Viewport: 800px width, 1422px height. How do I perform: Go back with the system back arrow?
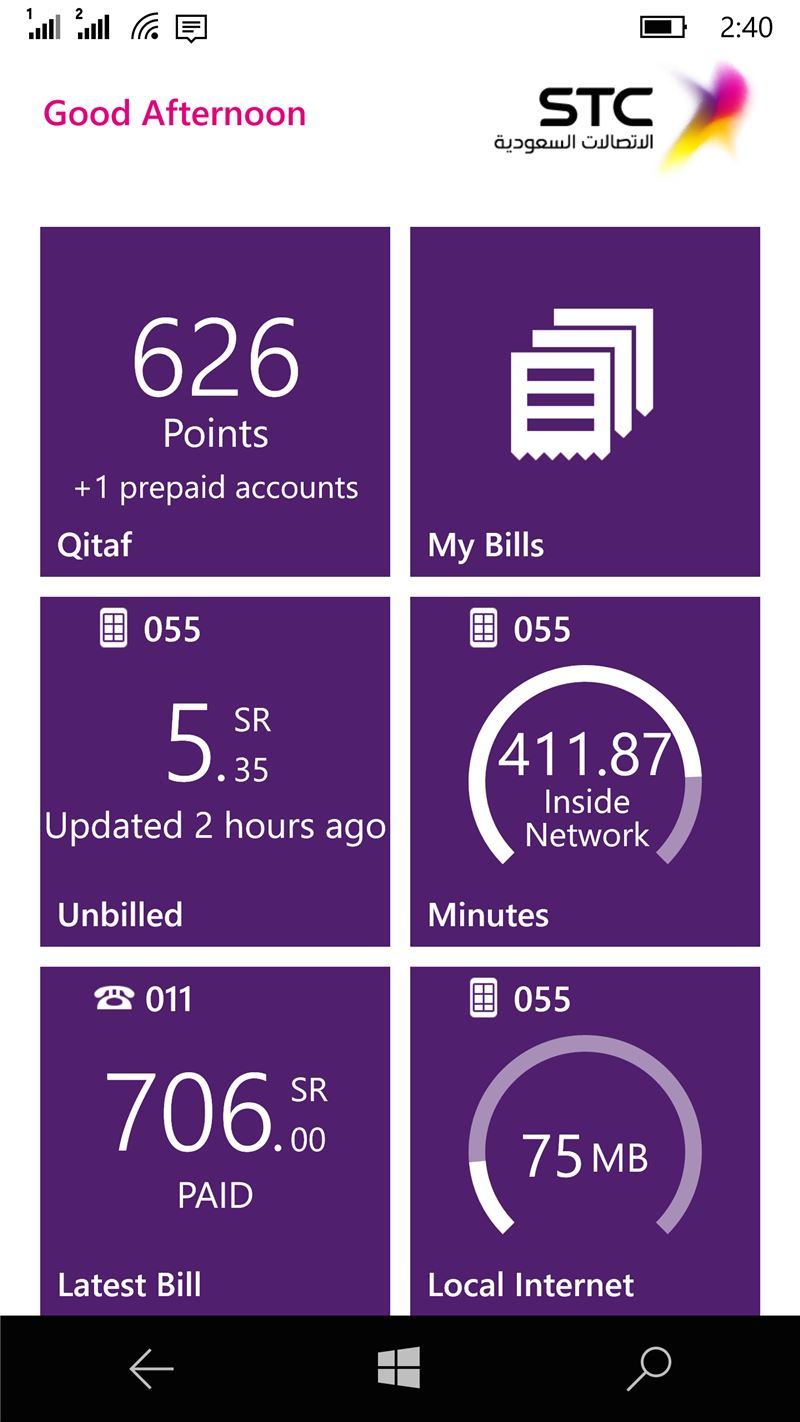pos(152,1369)
